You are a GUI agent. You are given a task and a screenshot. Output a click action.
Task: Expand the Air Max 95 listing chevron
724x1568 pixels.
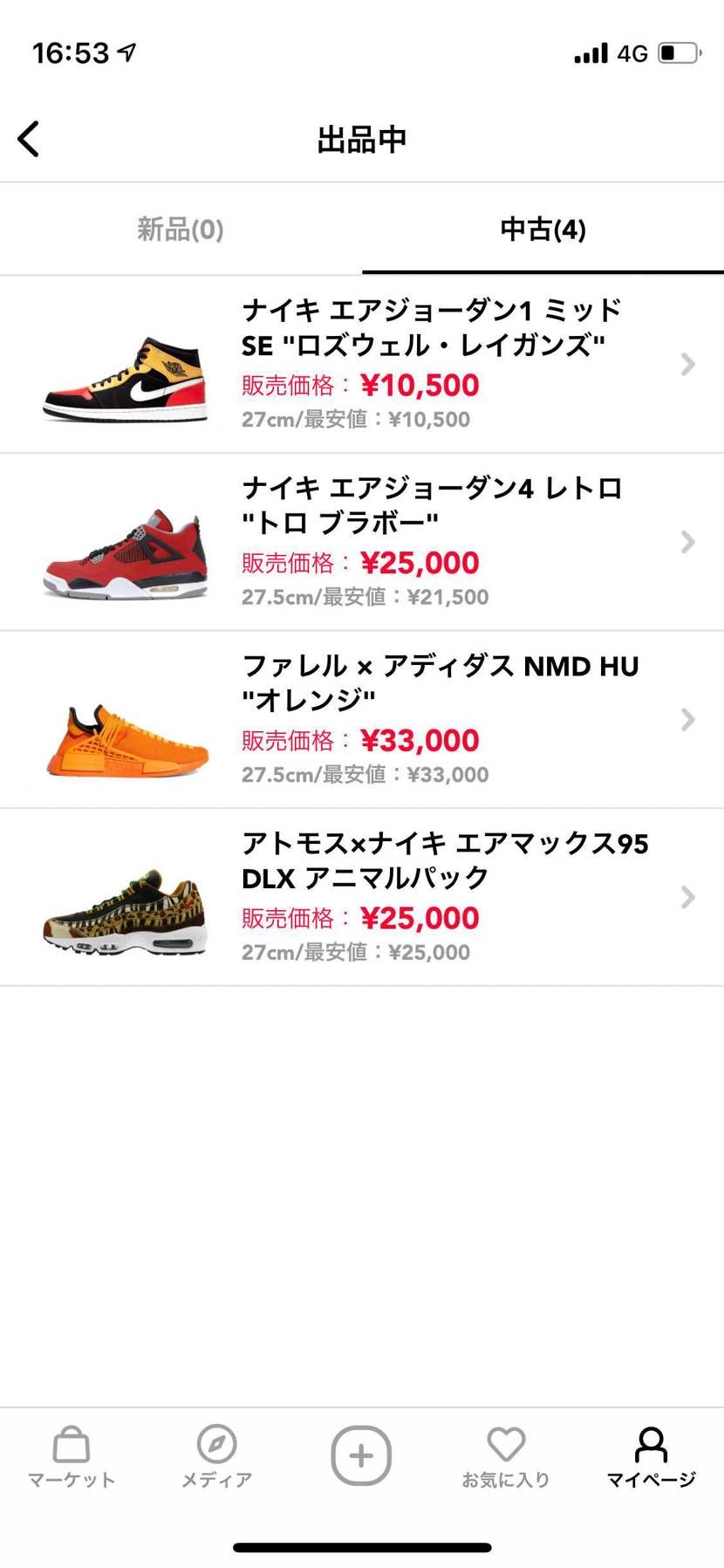tap(687, 898)
